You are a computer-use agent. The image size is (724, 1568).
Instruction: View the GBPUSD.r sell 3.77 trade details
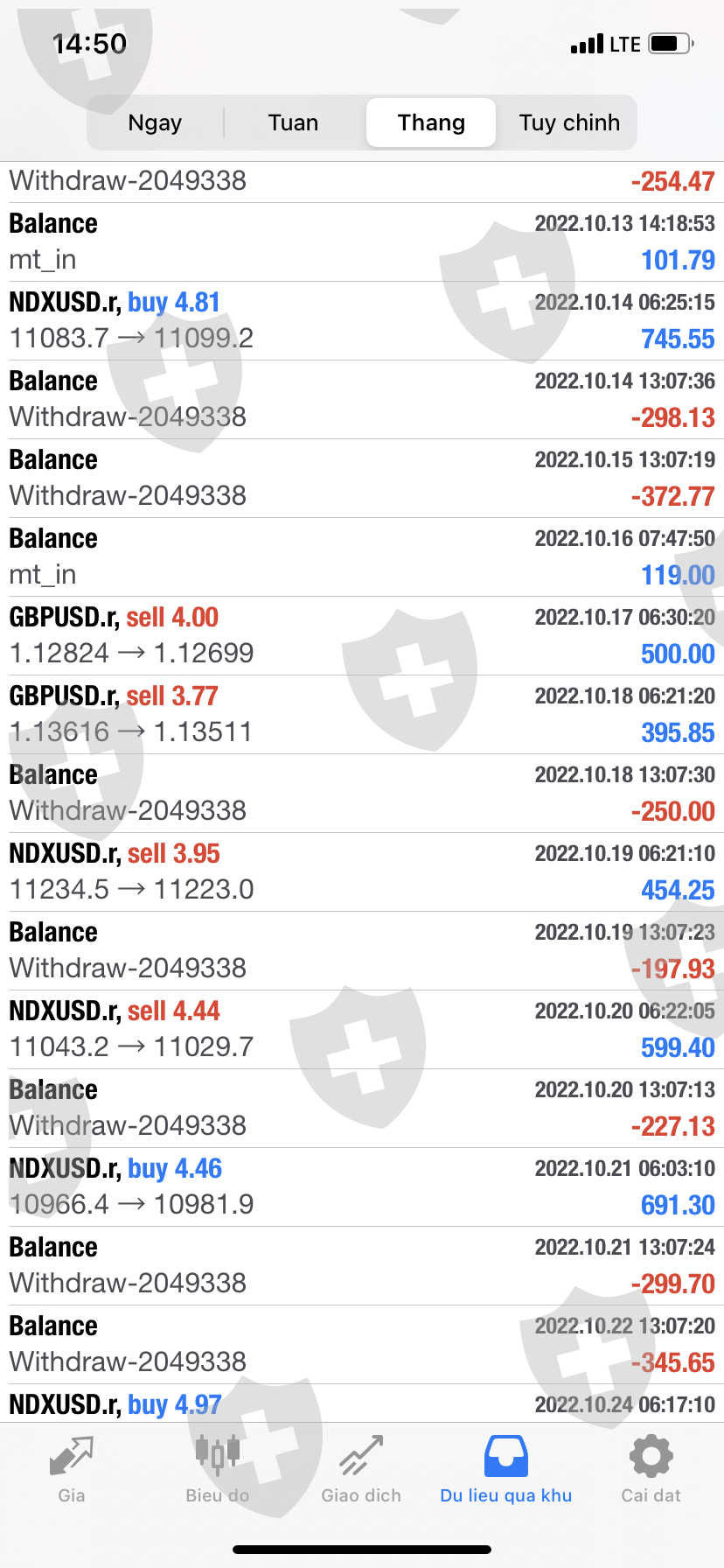click(x=362, y=714)
